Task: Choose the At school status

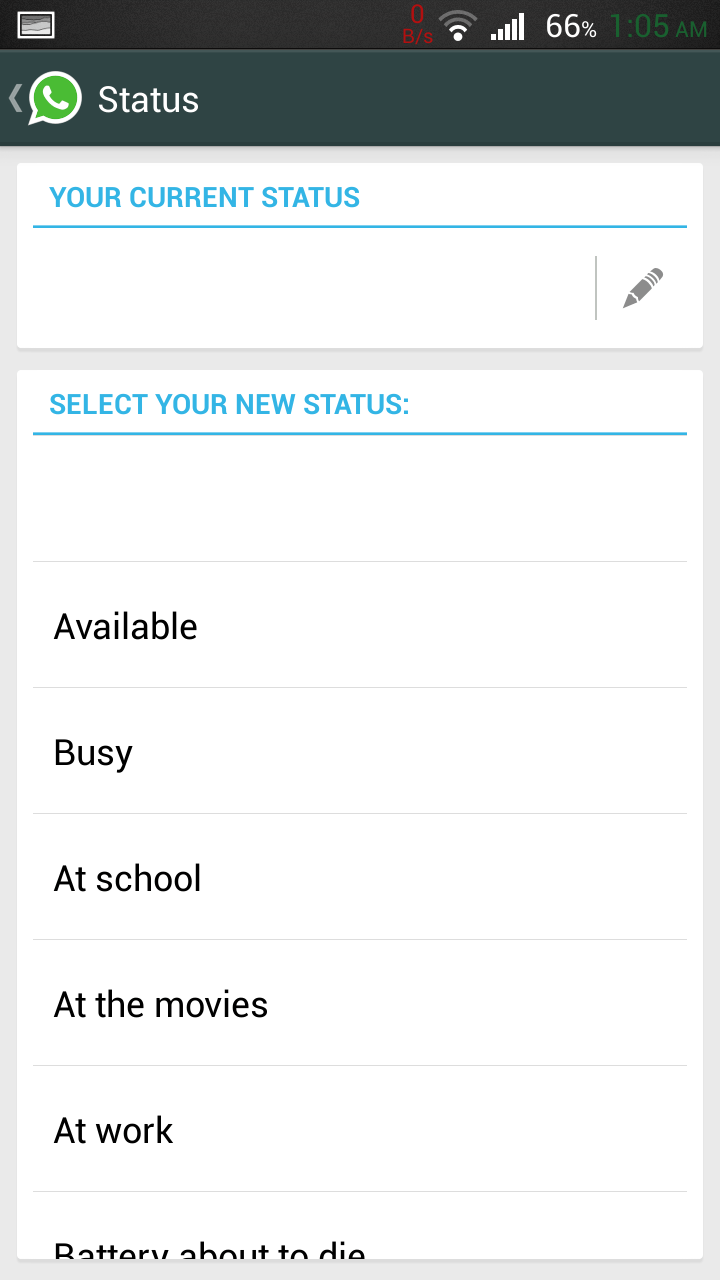Action: click(360, 878)
